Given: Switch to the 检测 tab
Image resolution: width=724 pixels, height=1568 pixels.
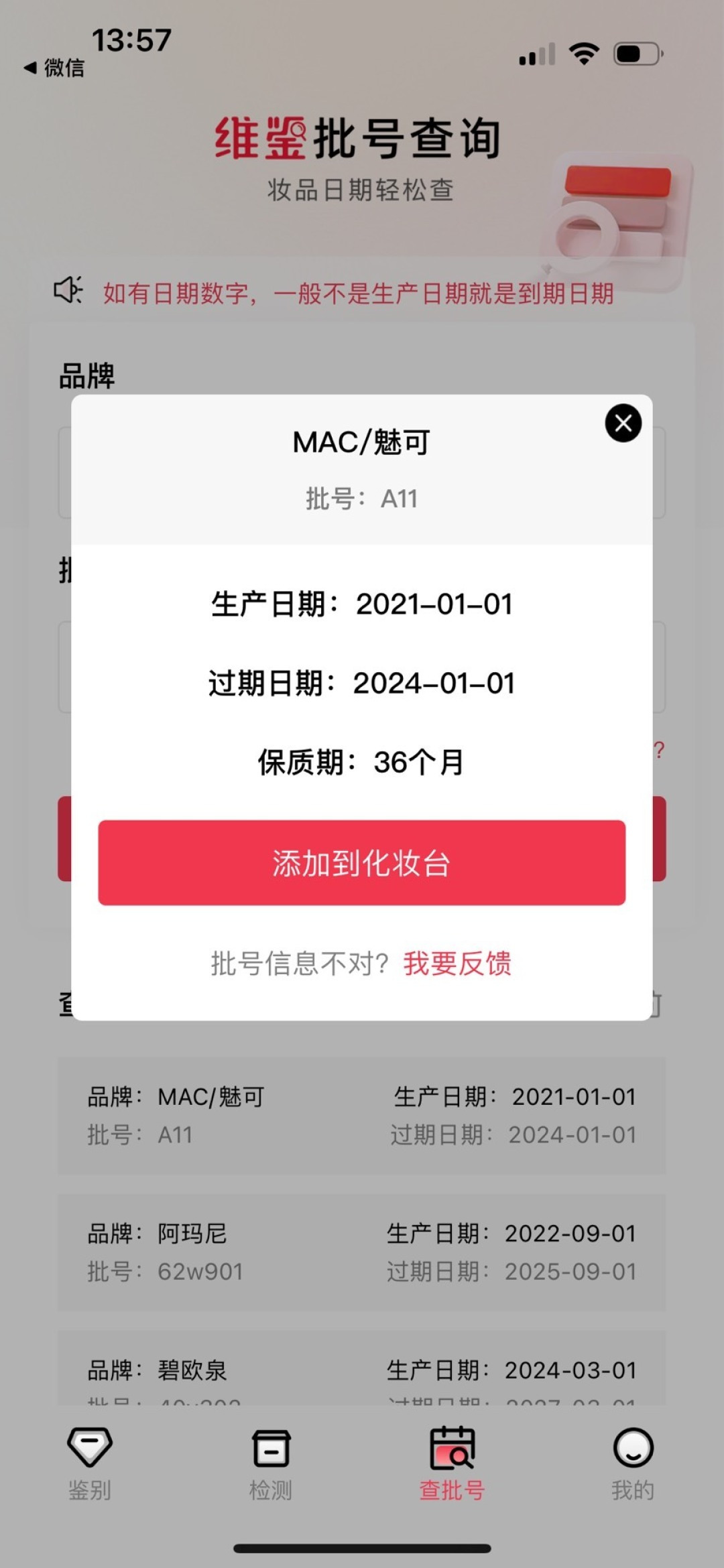Looking at the screenshot, I should tap(271, 1463).
